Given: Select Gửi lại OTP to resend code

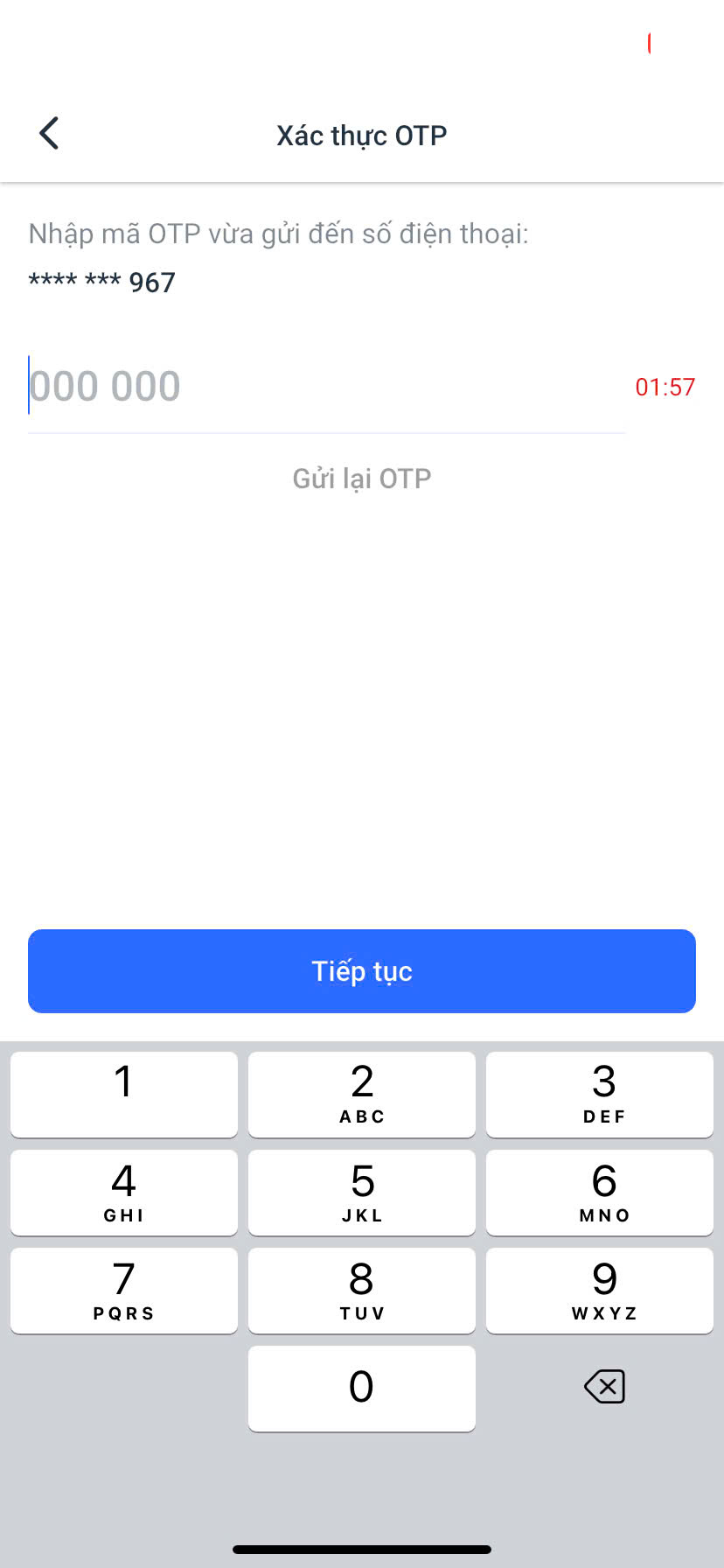Looking at the screenshot, I should tap(361, 478).
